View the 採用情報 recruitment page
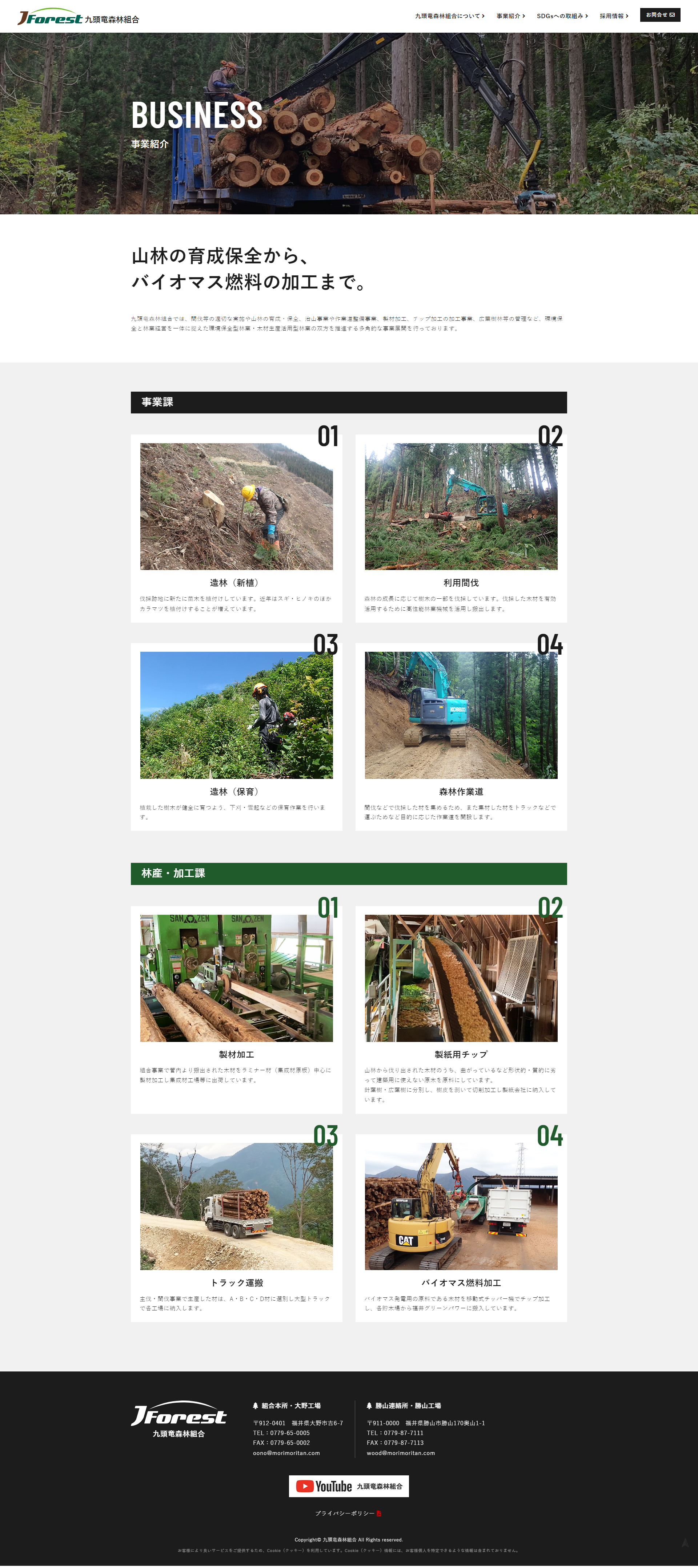The image size is (698, 1568). point(613,16)
